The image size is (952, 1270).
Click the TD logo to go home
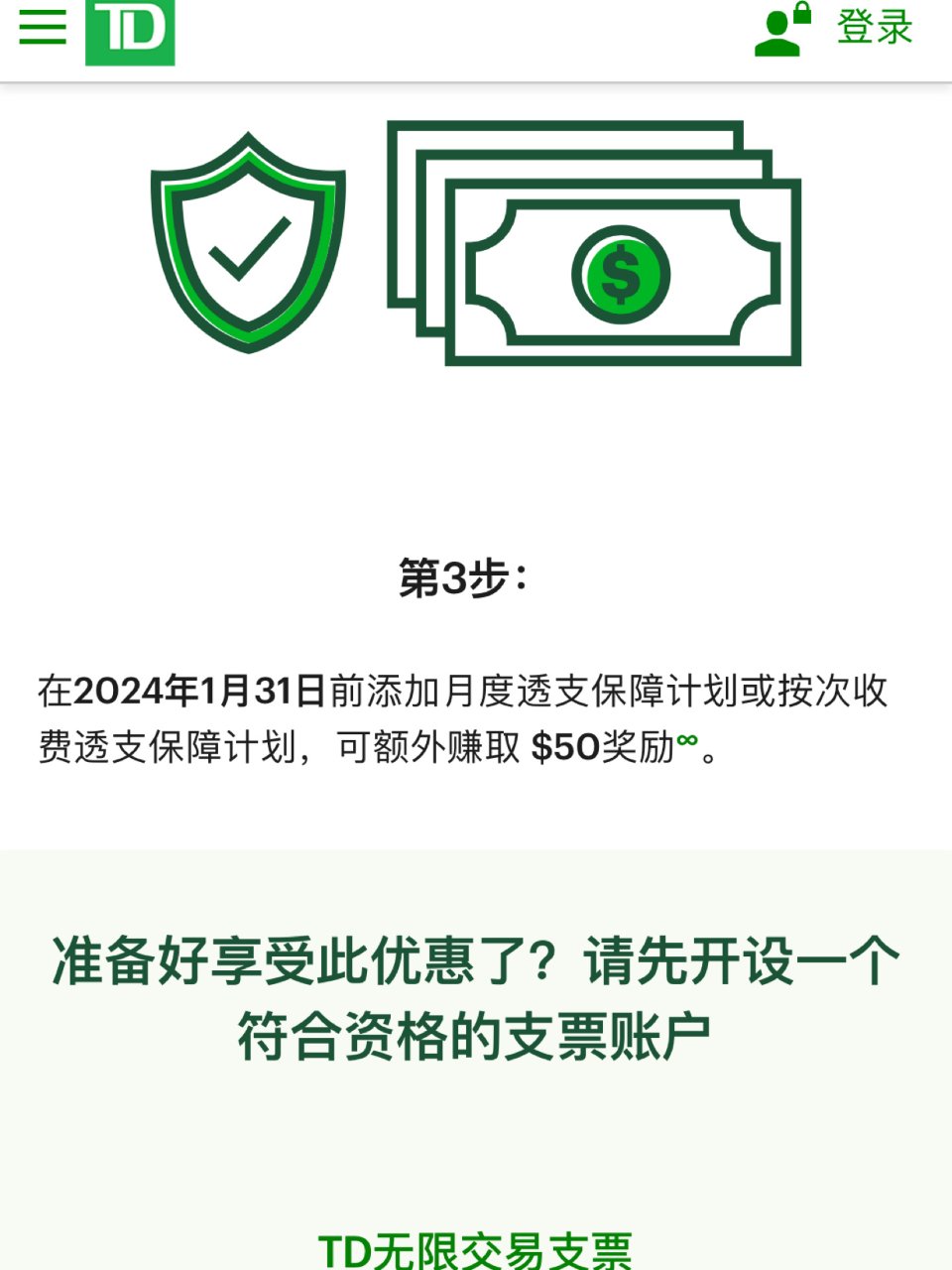click(129, 33)
